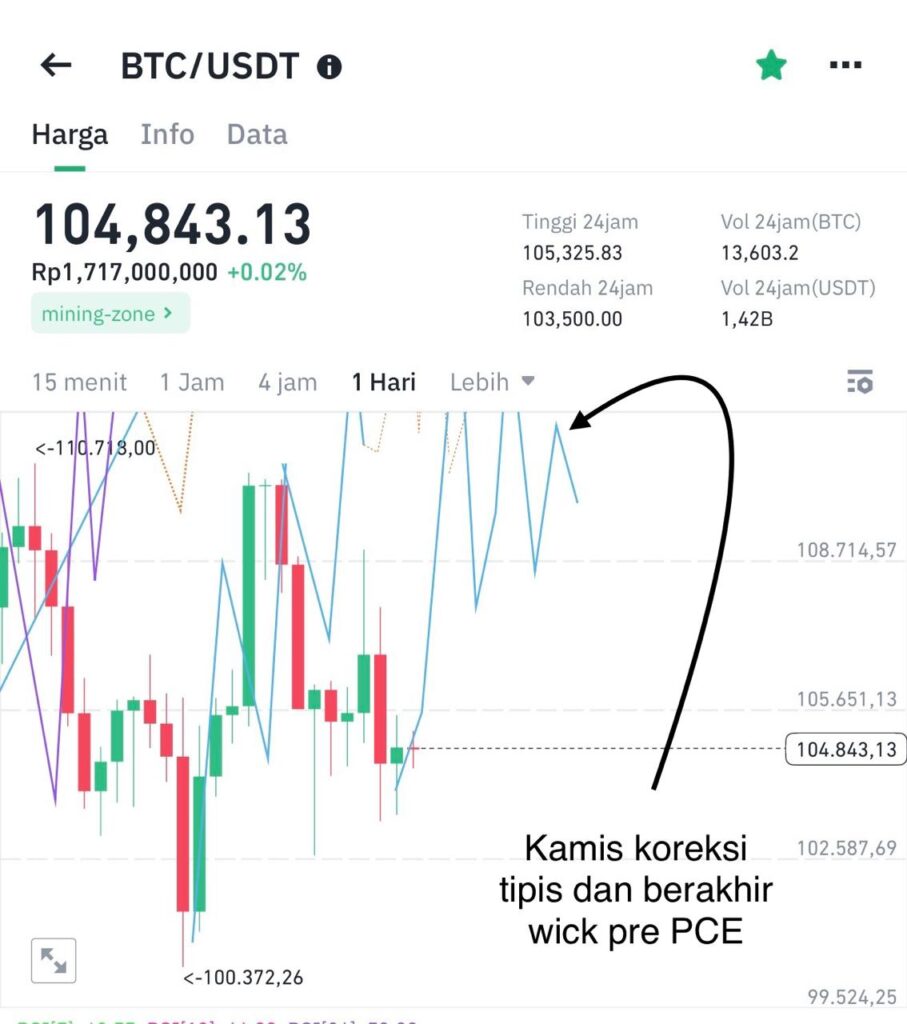This screenshot has height=1024, width=907.
Task: Expand the Lebih timeframe dropdown
Action: pyautogui.click(x=492, y=382)
